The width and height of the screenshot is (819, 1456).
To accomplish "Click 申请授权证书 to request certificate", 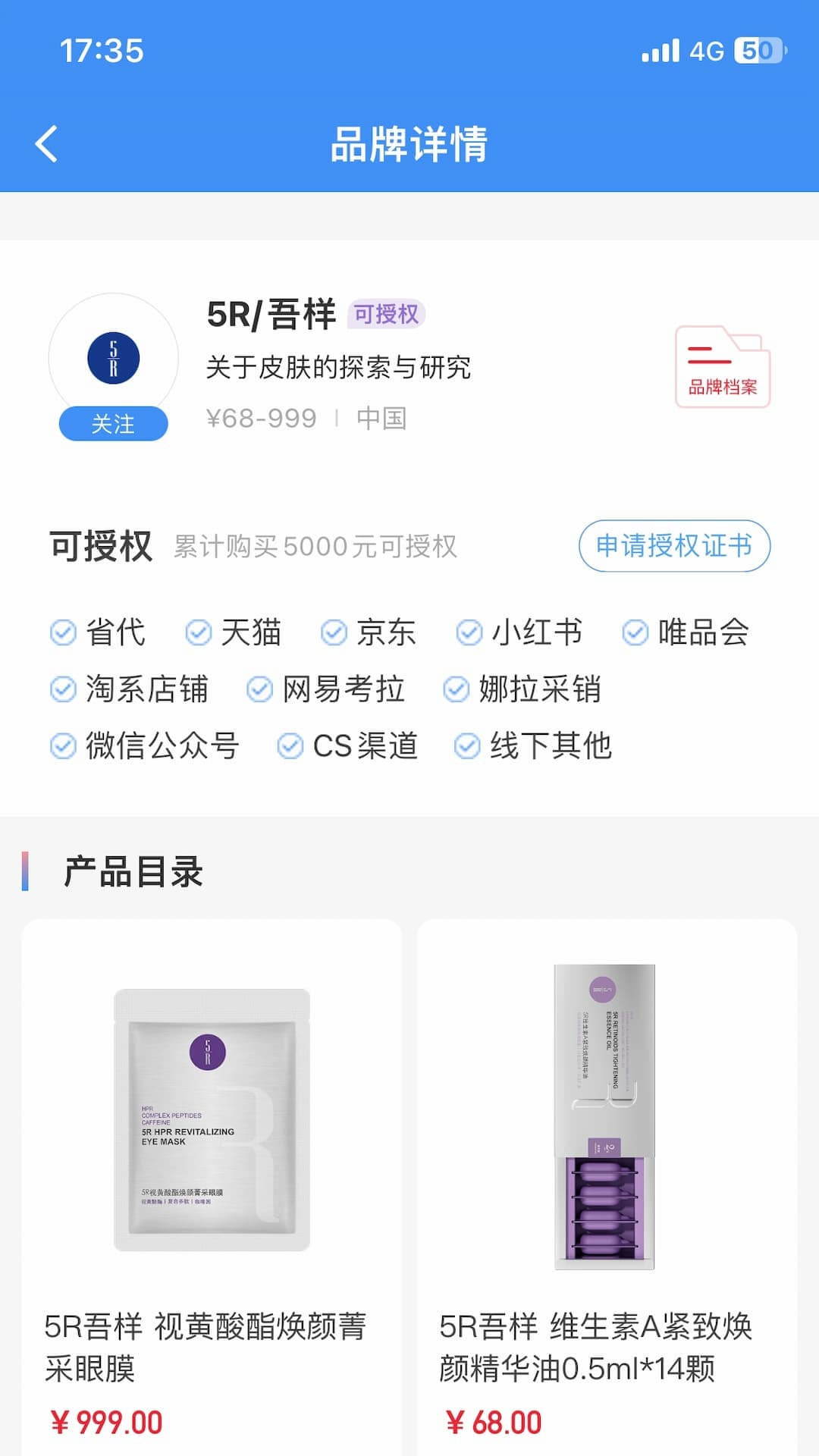I will click(x=673, y=545).
